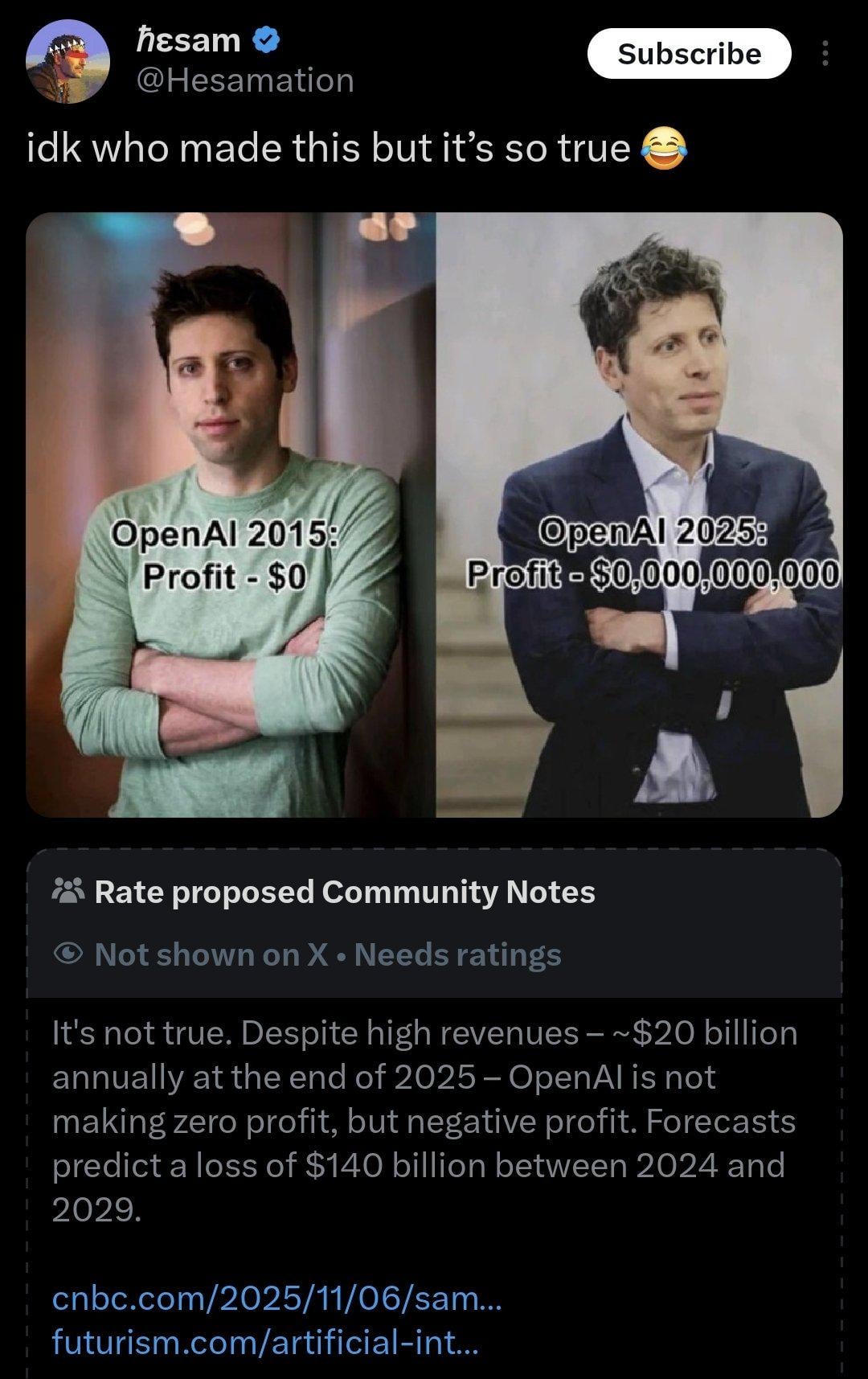Viewport: 868px width, 1379px height.
Task: Open the post overflow menu
Action: click(825, 54)
